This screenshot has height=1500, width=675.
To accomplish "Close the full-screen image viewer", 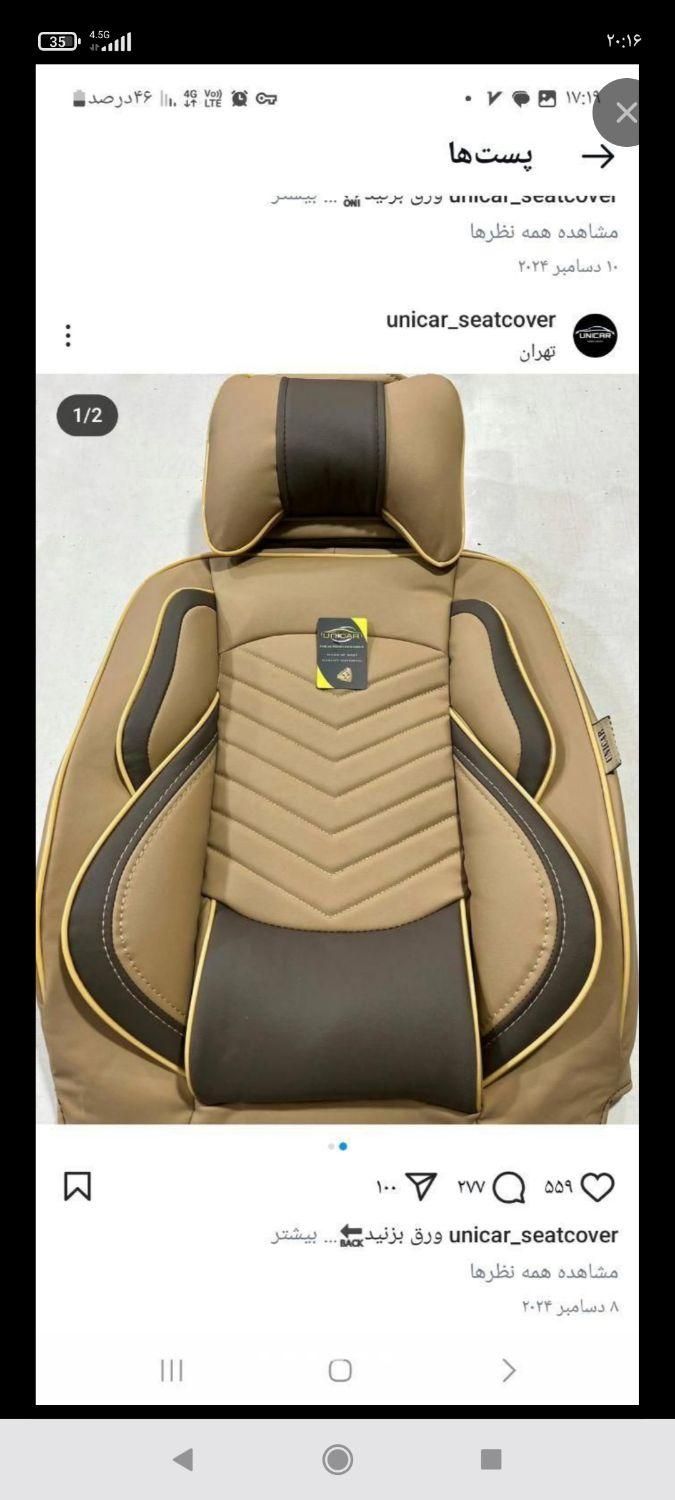I will pyautogui.click(x=626, y=113).
